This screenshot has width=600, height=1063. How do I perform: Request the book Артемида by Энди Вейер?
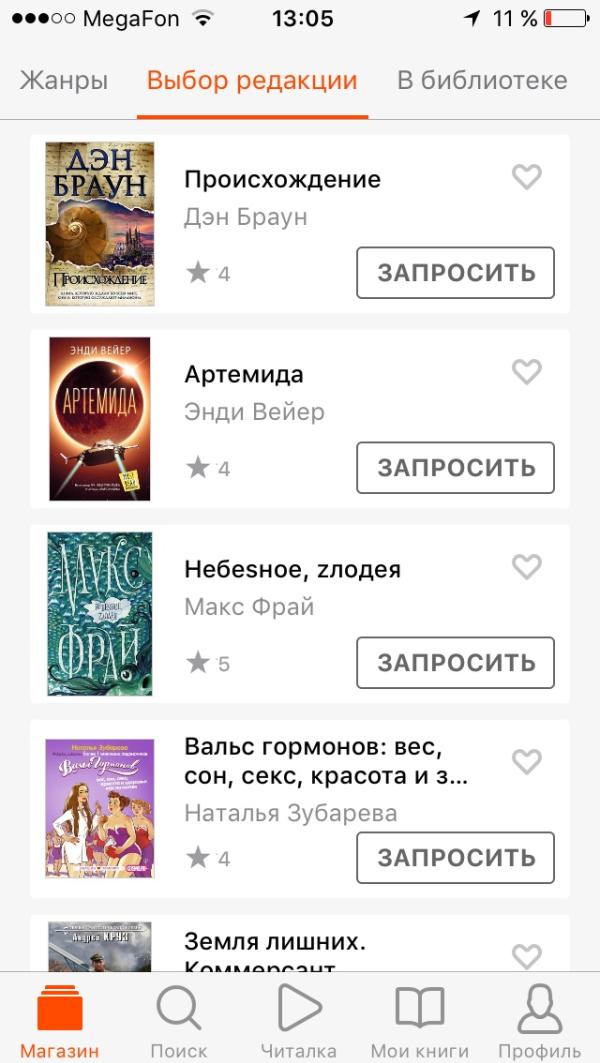click(455, 468)
